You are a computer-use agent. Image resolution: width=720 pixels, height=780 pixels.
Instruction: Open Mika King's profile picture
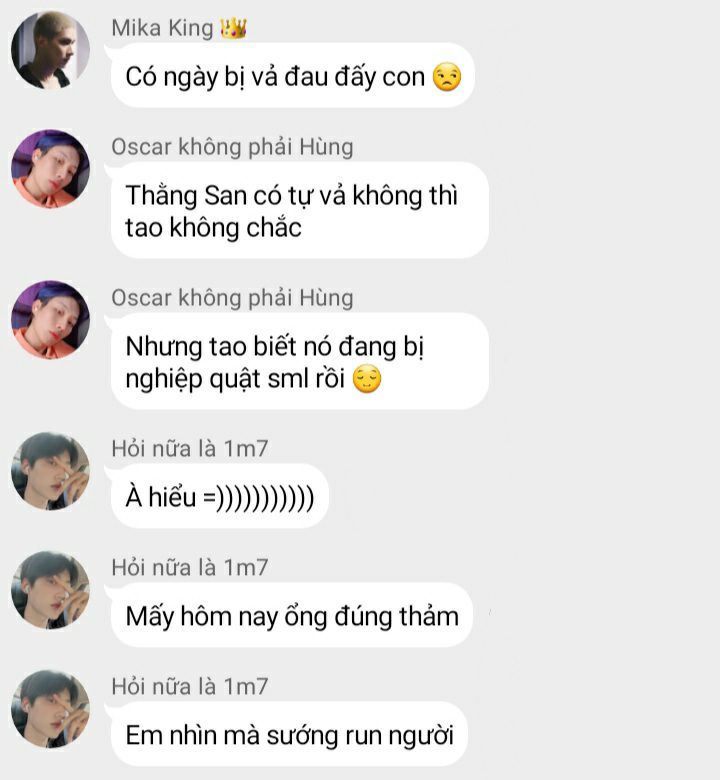click(50, 50)
